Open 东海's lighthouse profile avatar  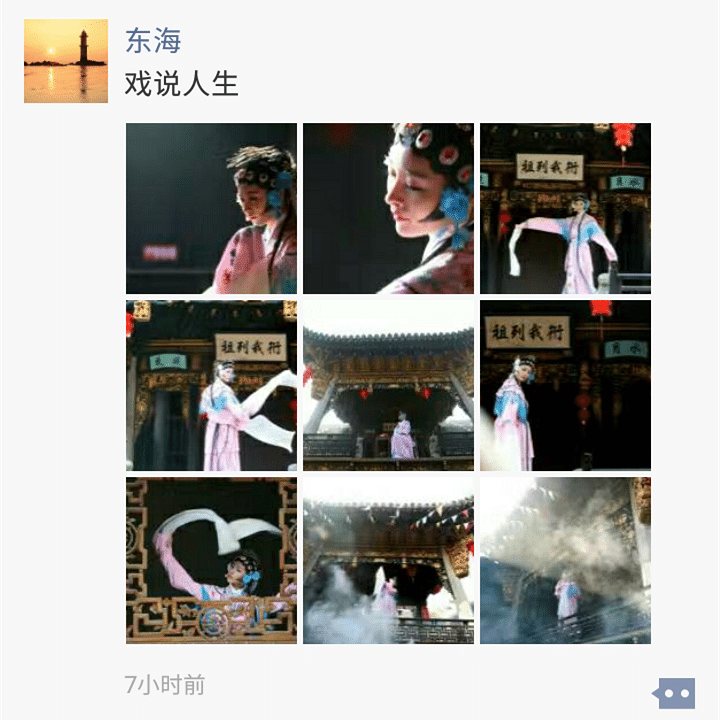coord(66,61)
